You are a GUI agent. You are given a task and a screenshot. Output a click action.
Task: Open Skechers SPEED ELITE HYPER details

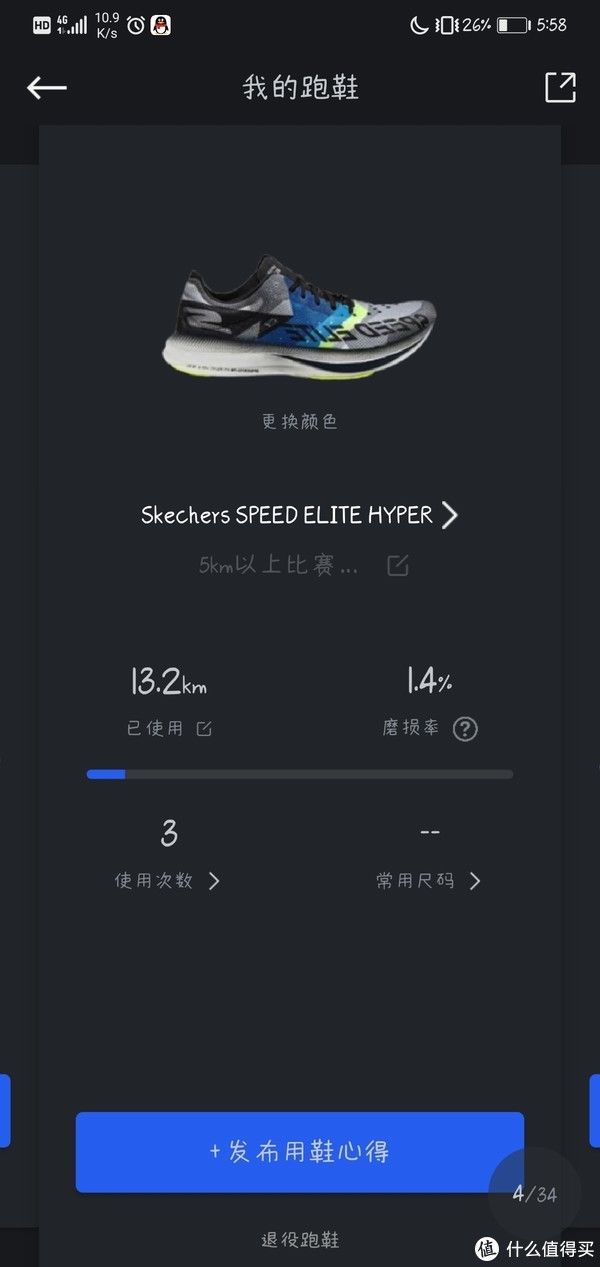coord(300,515)
